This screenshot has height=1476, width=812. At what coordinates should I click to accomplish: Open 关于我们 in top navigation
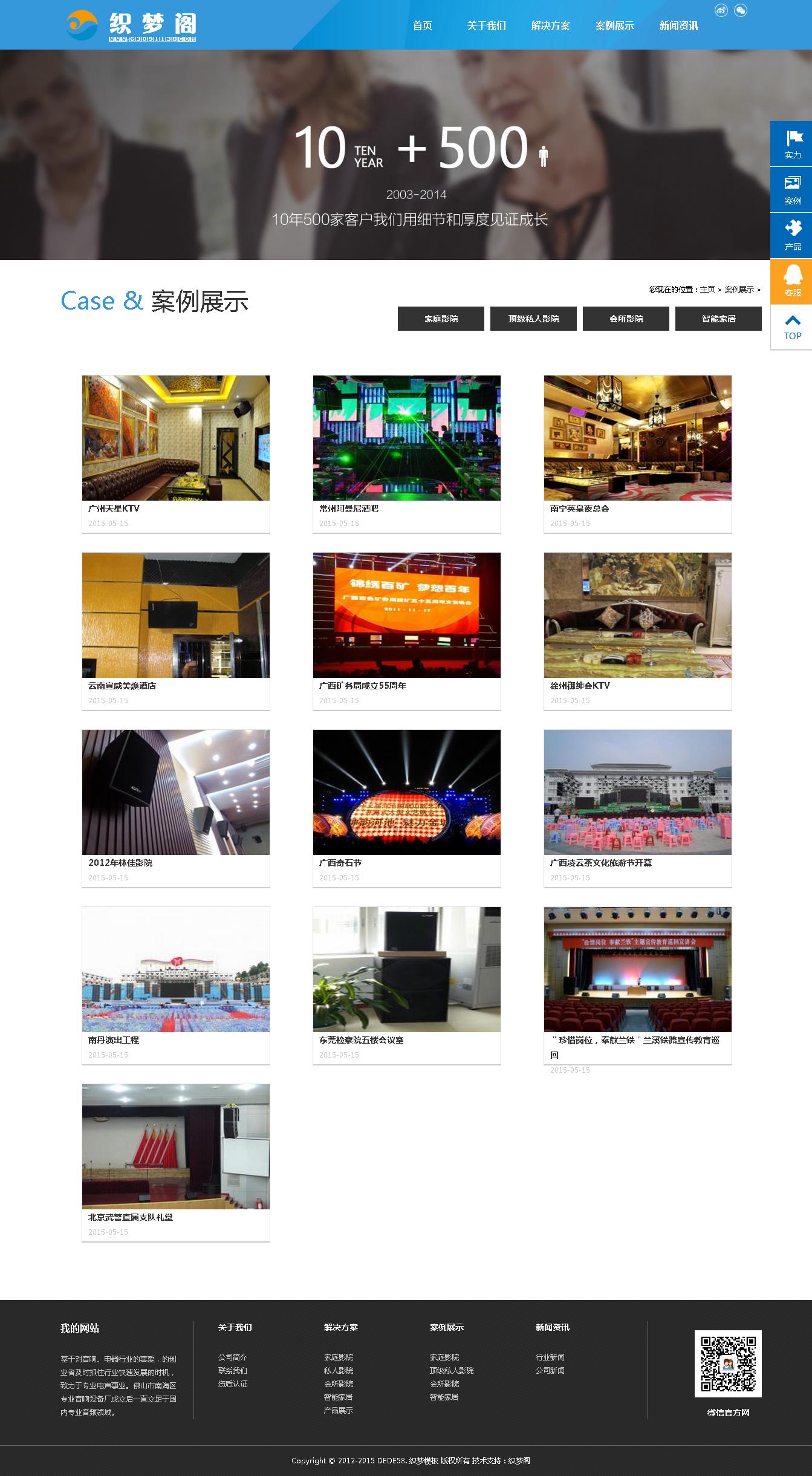click(486, 25)
